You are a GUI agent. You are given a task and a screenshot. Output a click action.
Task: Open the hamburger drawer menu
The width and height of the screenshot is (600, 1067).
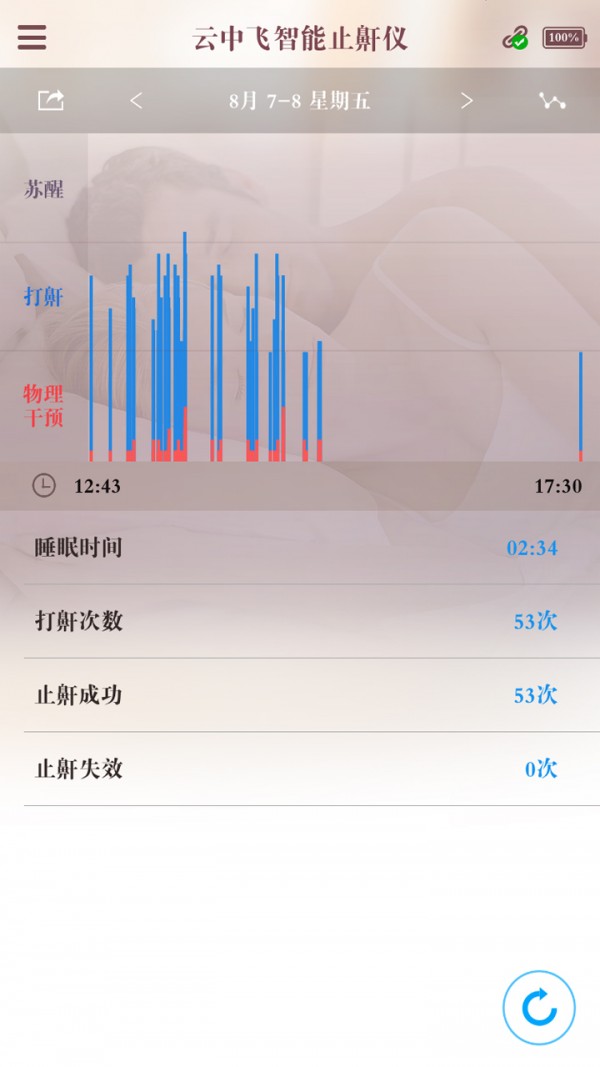click(x=32, y=38)
